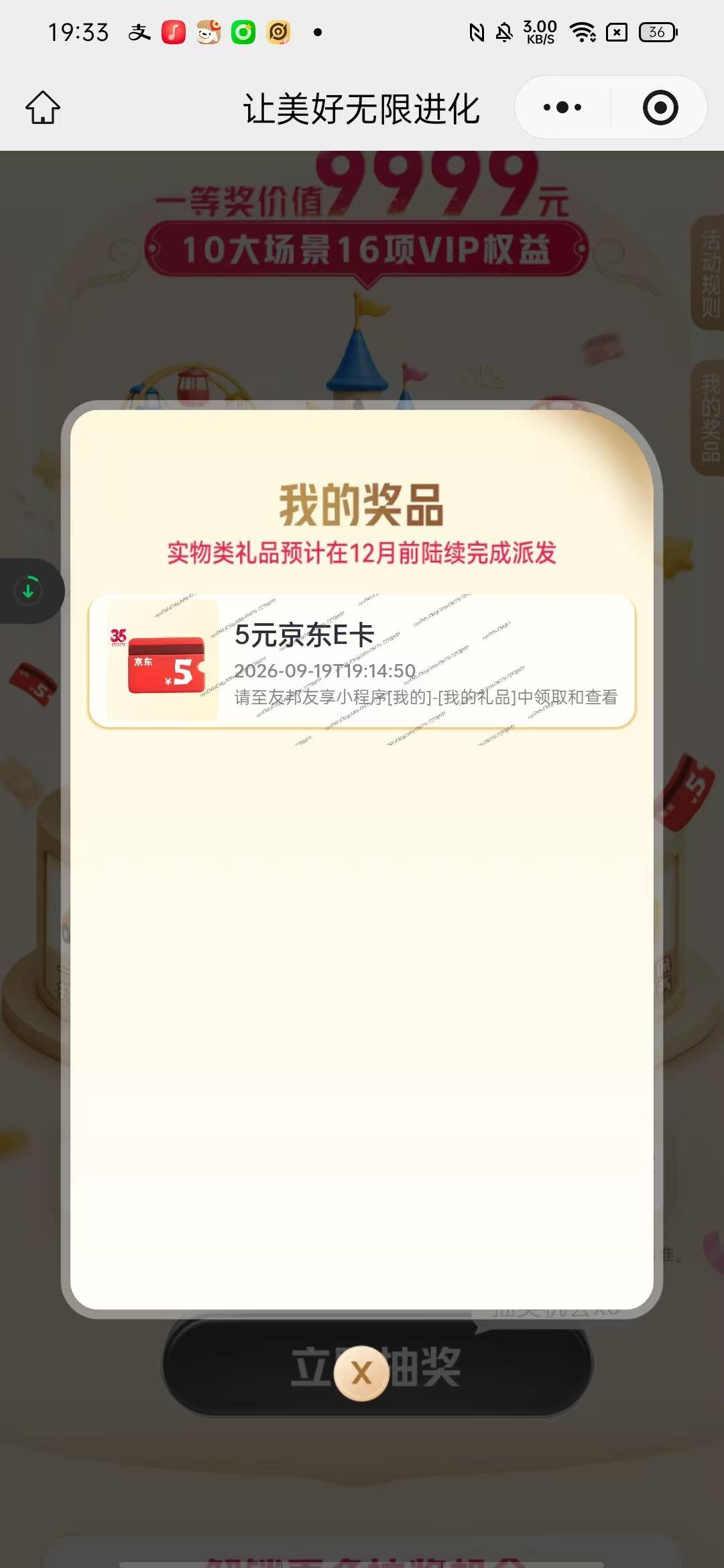Close the 我的奖品 popup

[x=361, y=1373]
